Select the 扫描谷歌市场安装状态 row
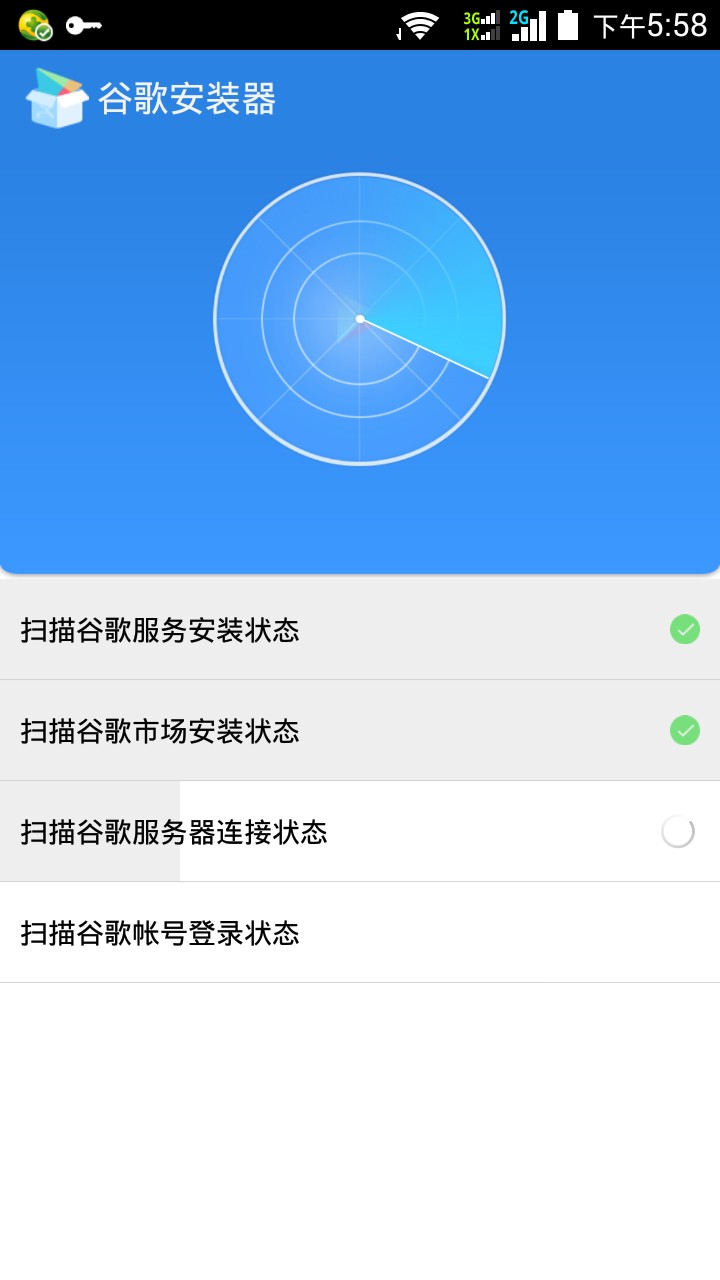This screenshot has height=1280, width=720. (360, 731)
